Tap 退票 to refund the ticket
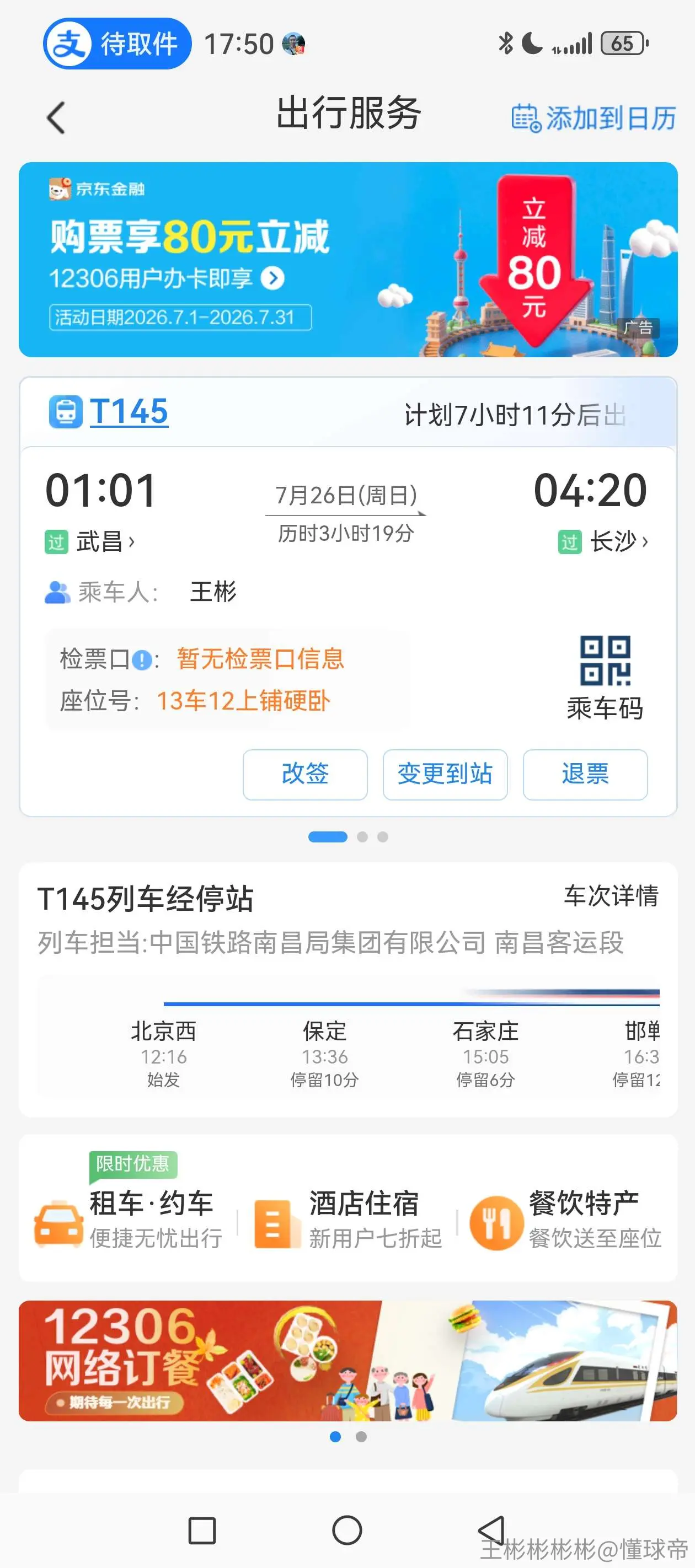 click(x=585, y=774)
